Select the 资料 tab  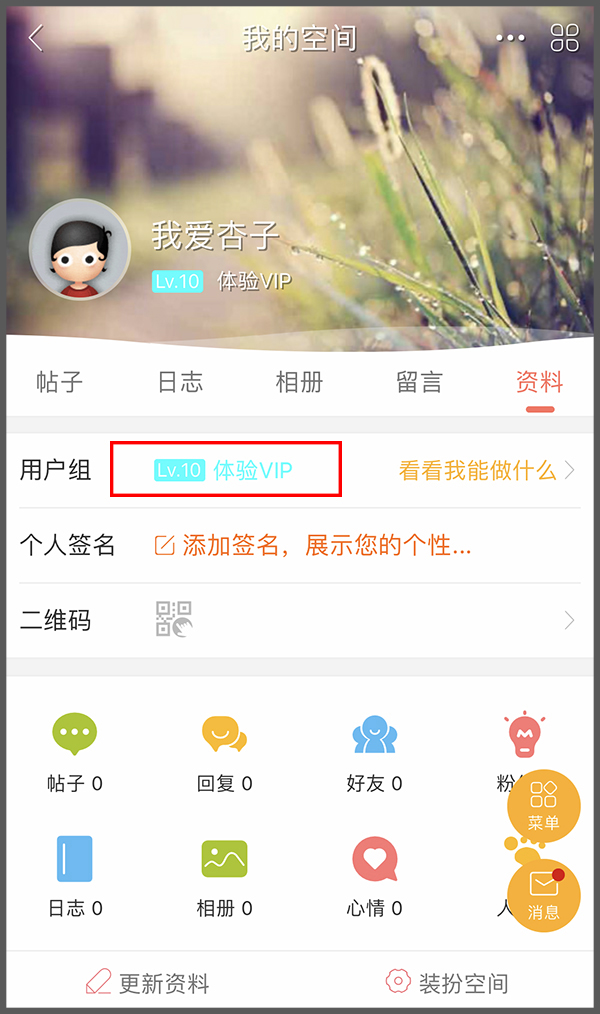coord(539,382)
